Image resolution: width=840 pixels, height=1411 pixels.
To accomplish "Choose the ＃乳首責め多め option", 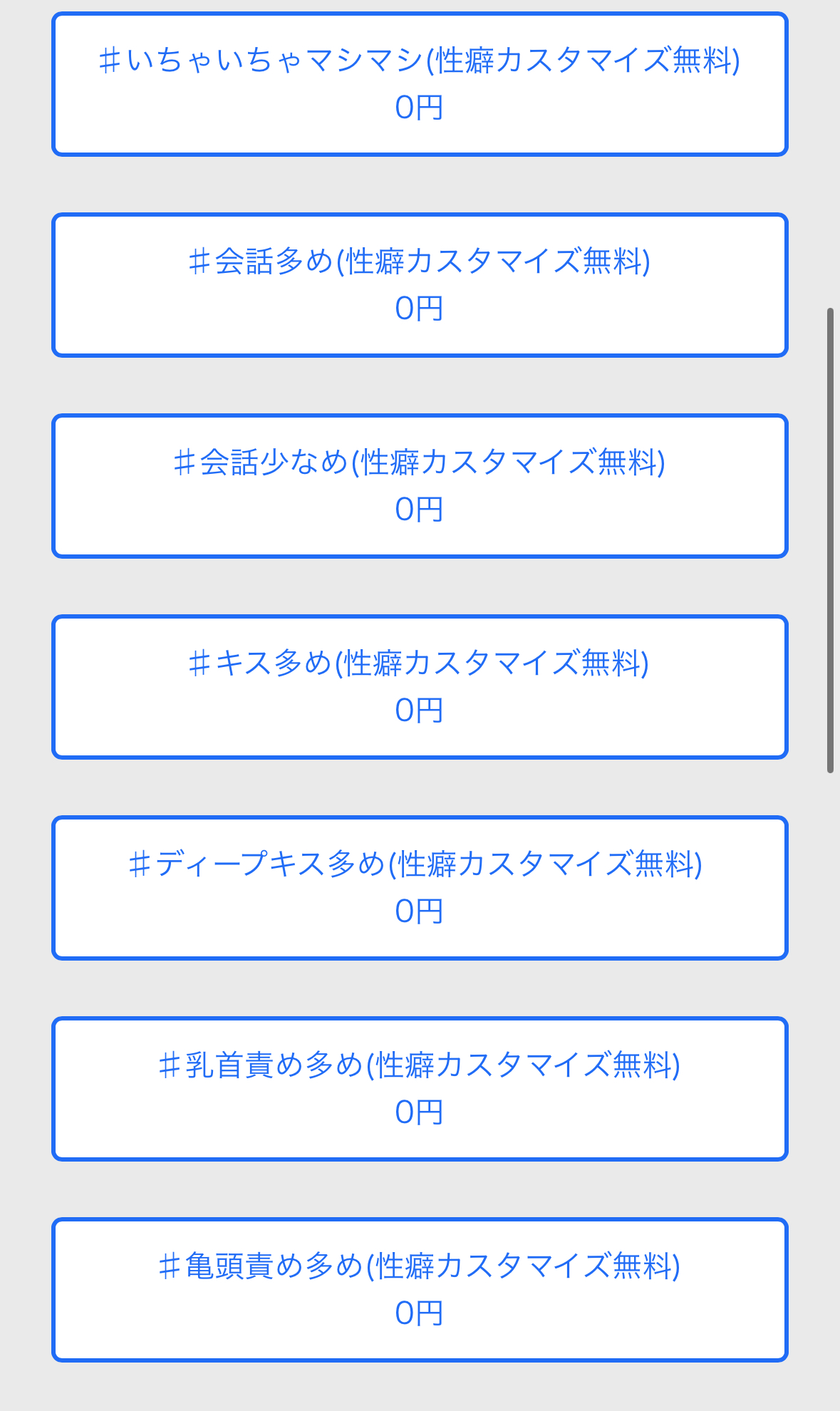I will pos(420,1089).
